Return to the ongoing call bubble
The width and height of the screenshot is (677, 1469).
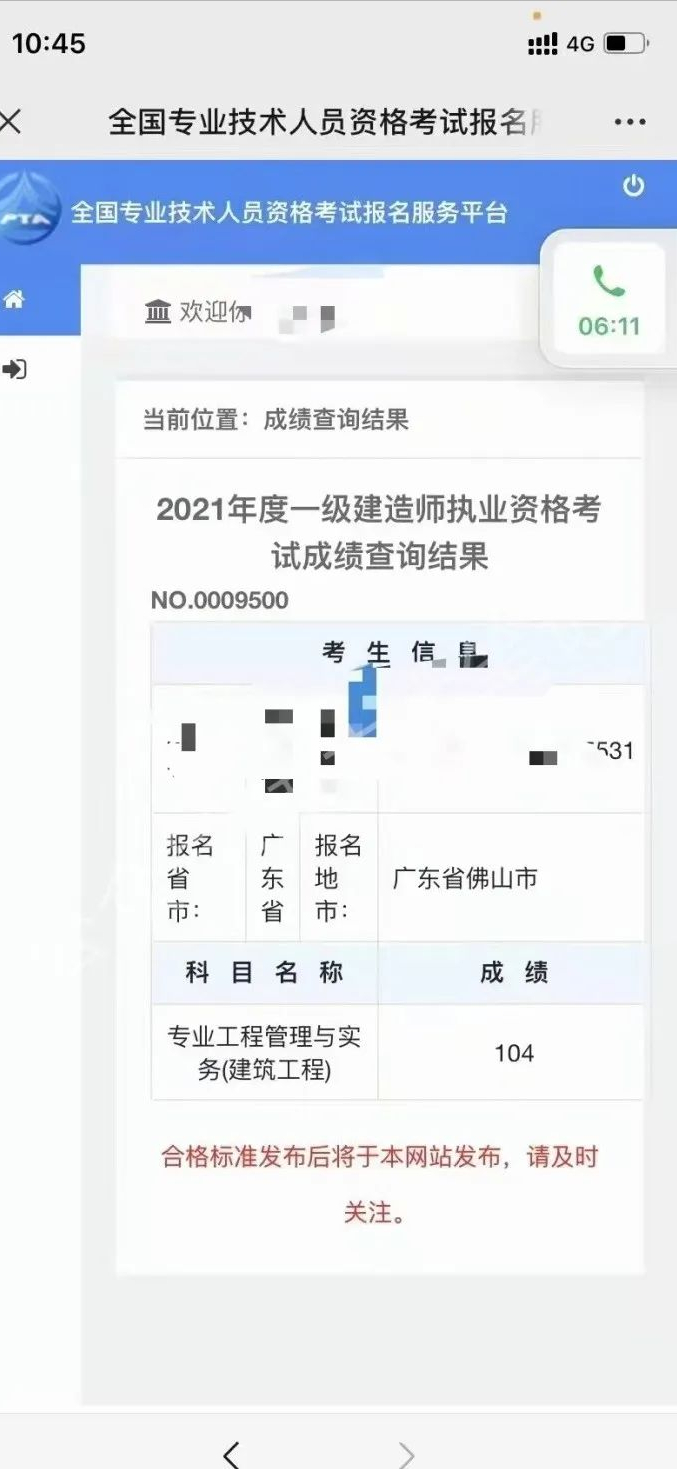(x=609, y=299)
